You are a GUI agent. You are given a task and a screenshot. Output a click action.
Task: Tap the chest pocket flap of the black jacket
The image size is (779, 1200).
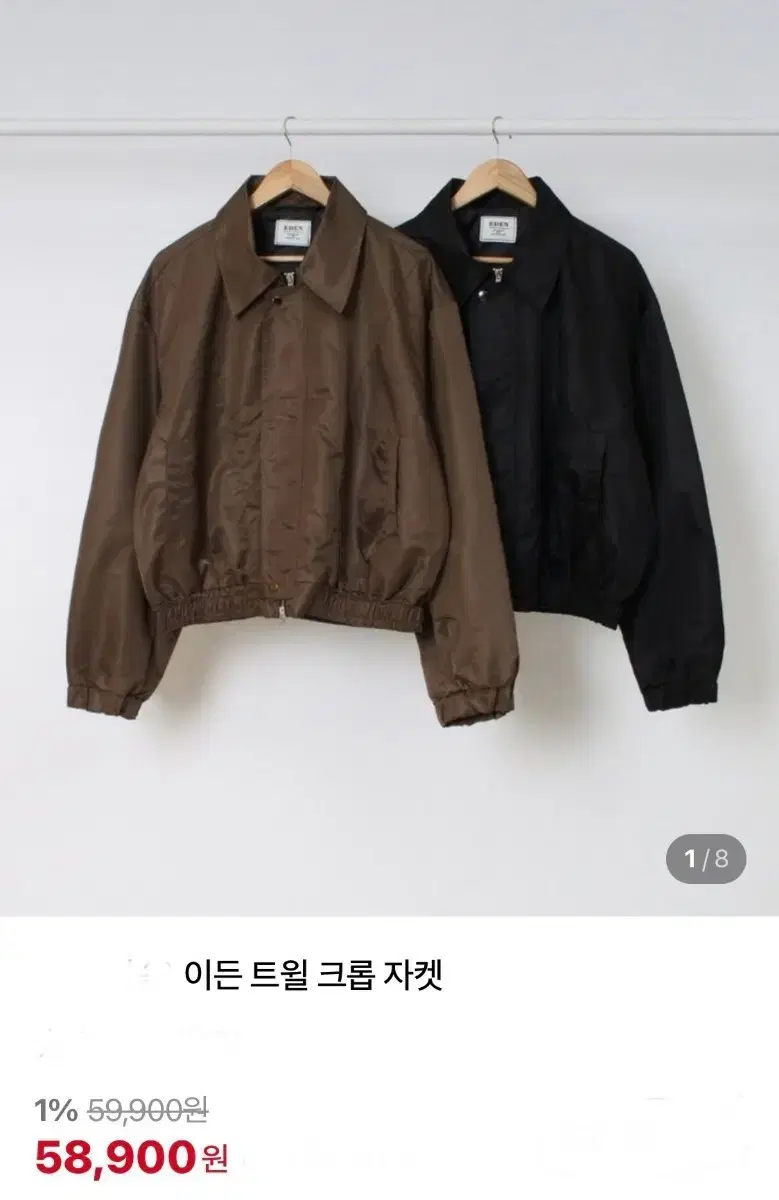tap(600, 452)
